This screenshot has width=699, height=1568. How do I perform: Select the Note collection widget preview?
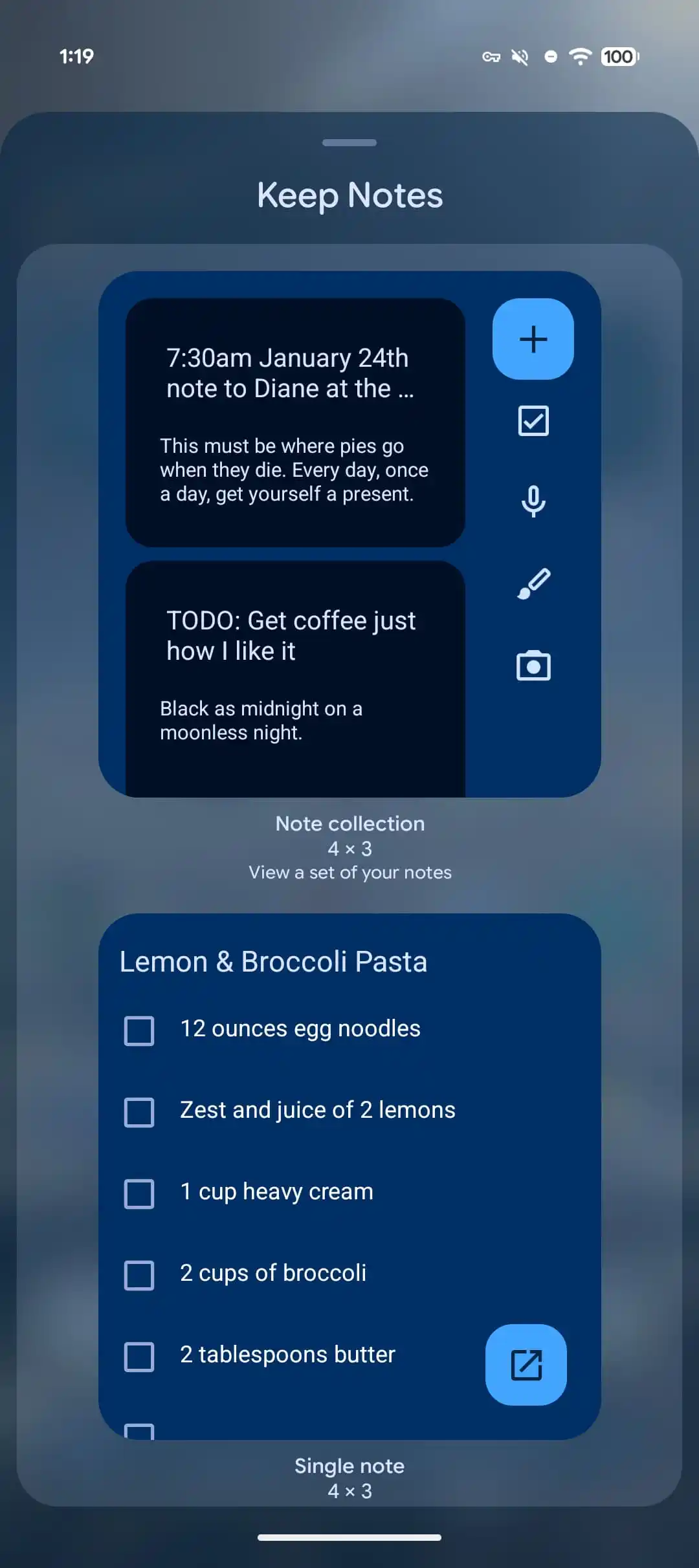[349, 534]
